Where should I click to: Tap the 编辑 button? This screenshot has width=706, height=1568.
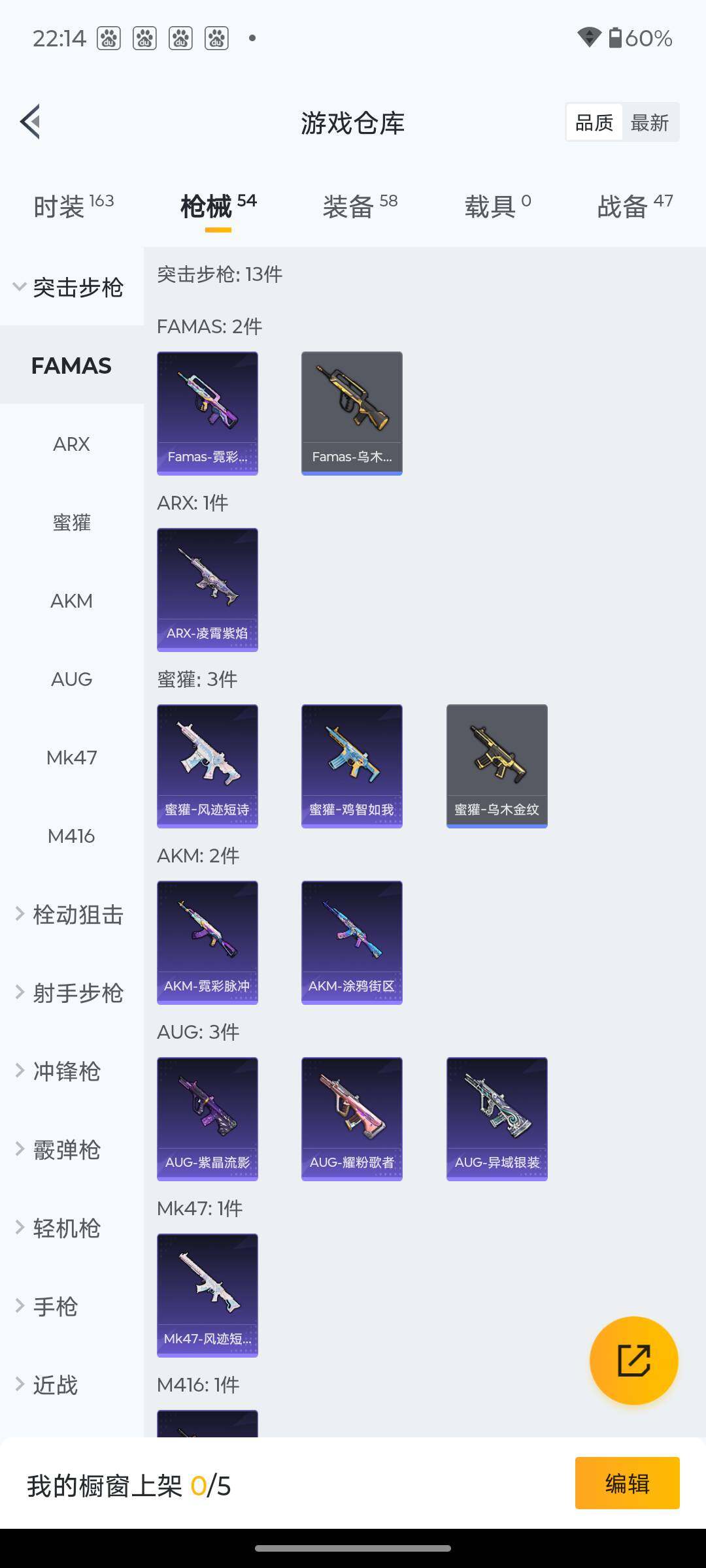(627, 1483)
